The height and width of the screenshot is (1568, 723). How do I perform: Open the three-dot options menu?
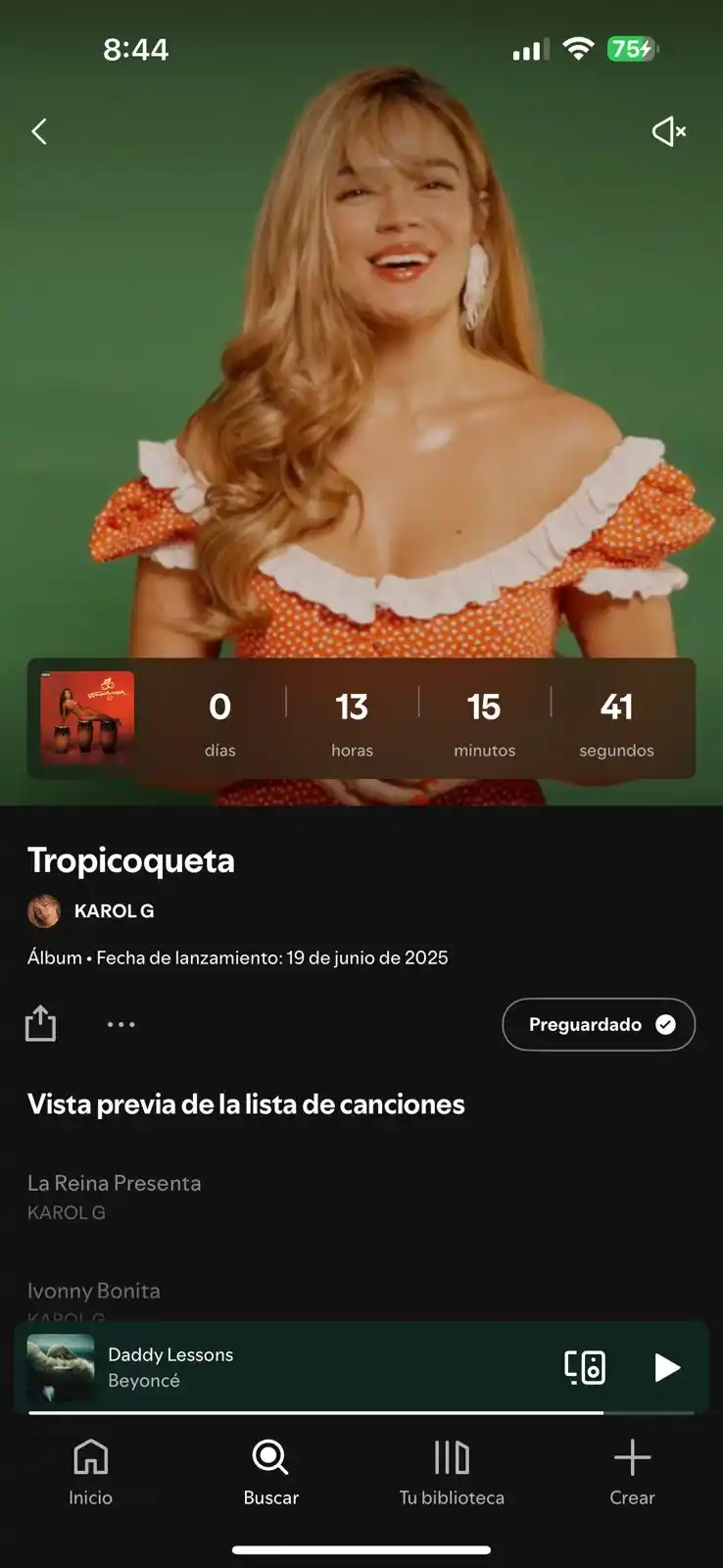[x=120, y=1024]
